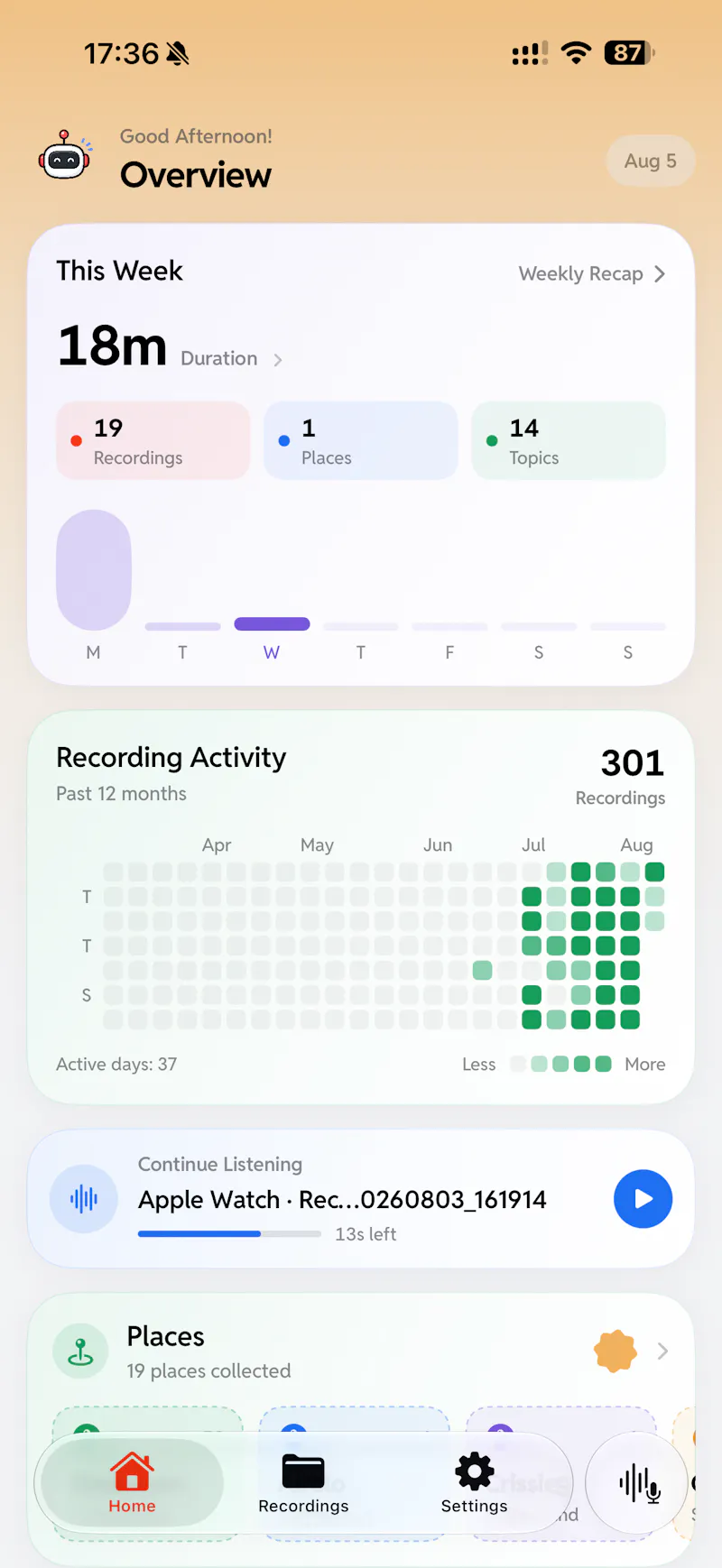Viewport: 722px width, 1568px height.
Task: Select Monday's bar in the weekly chart
Action: 94,570
